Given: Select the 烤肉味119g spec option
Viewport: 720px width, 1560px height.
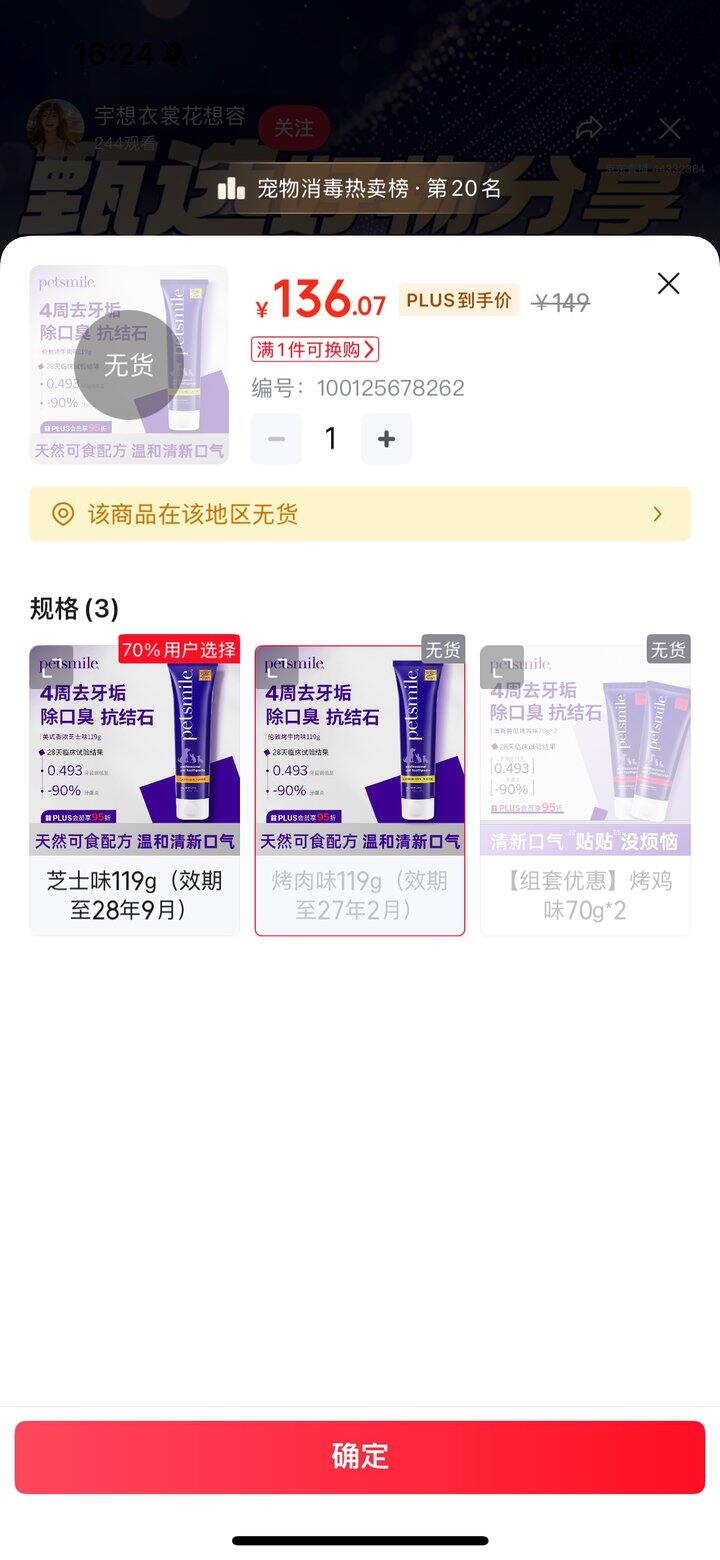Looking at the screenshot, I should [359, 894].
